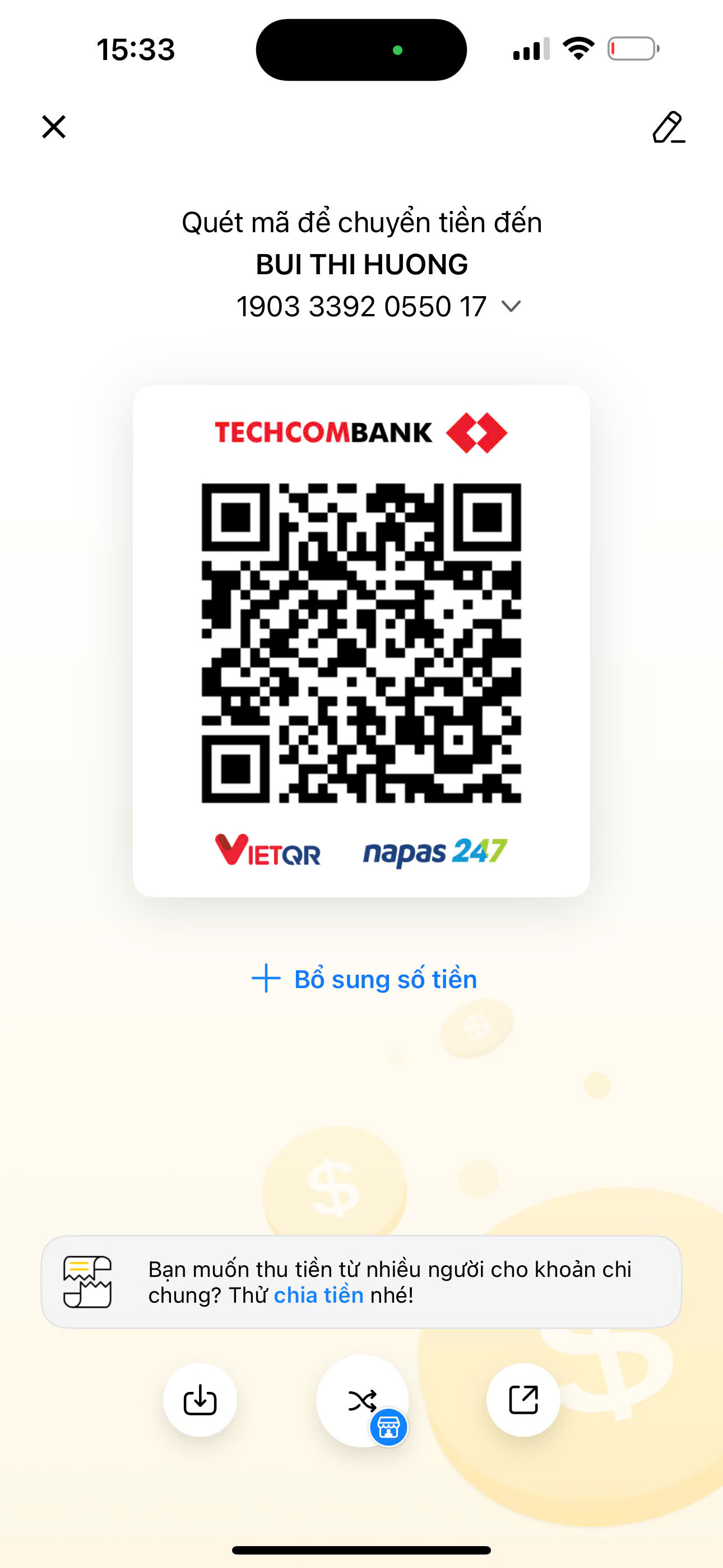
Task: Expand the account number dropdown
Action: (x=511, y=306)
